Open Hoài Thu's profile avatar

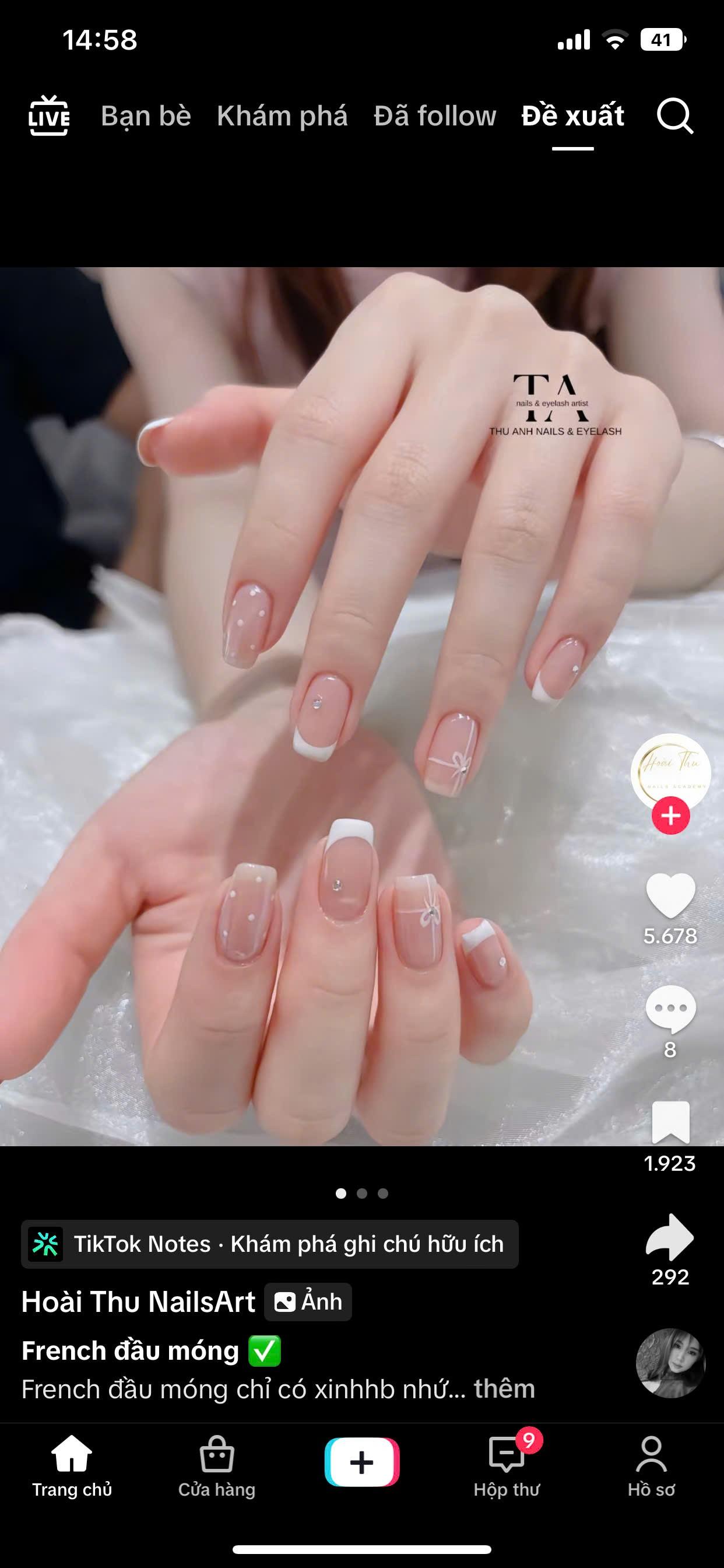point(670,770)
